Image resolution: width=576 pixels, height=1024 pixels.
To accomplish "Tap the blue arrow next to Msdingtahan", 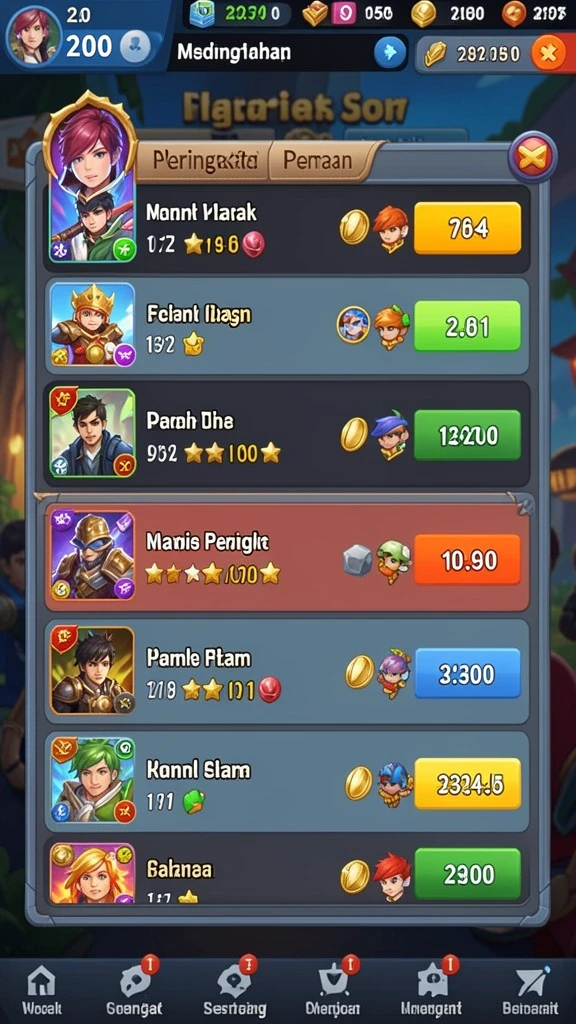I will [390, 53].
